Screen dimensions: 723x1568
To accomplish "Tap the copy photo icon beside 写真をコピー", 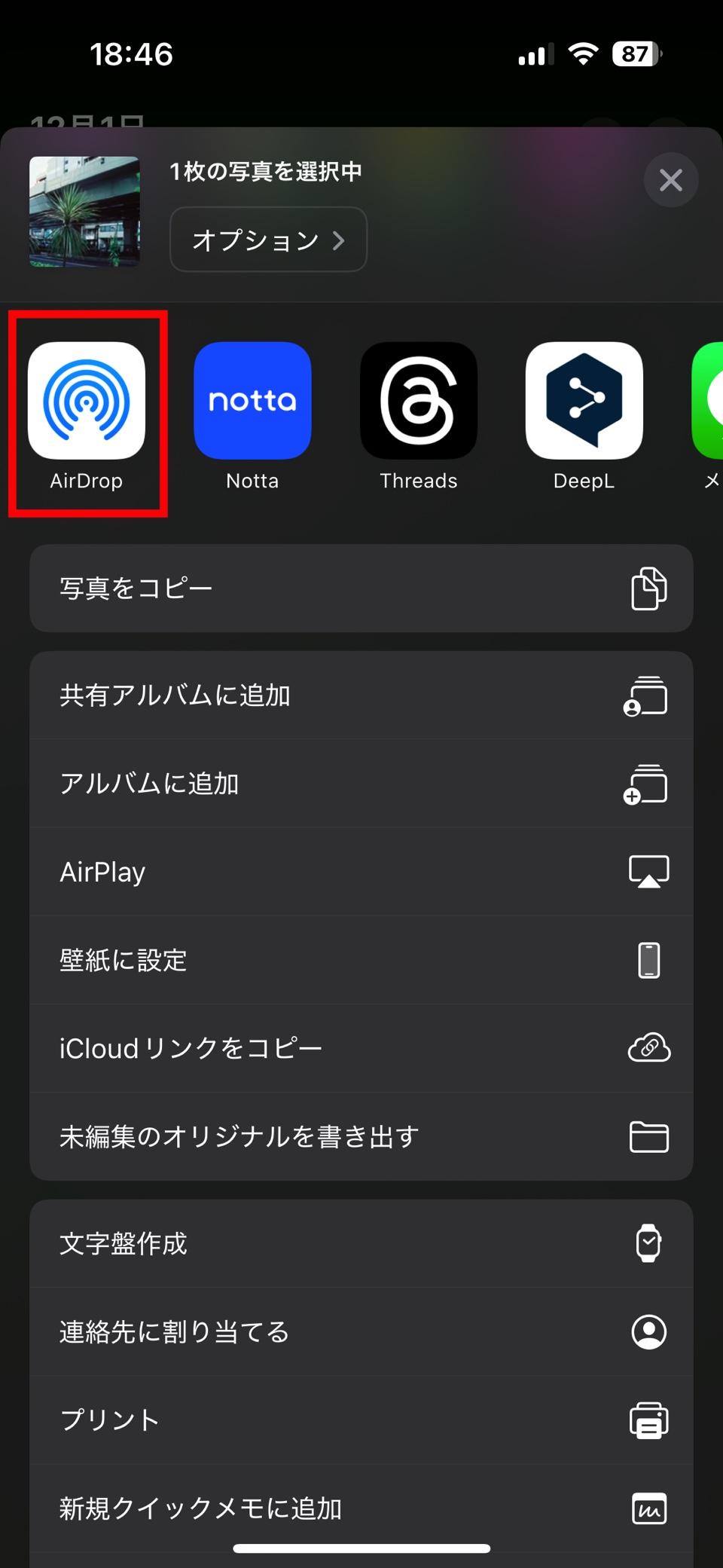I will (646, 588).
